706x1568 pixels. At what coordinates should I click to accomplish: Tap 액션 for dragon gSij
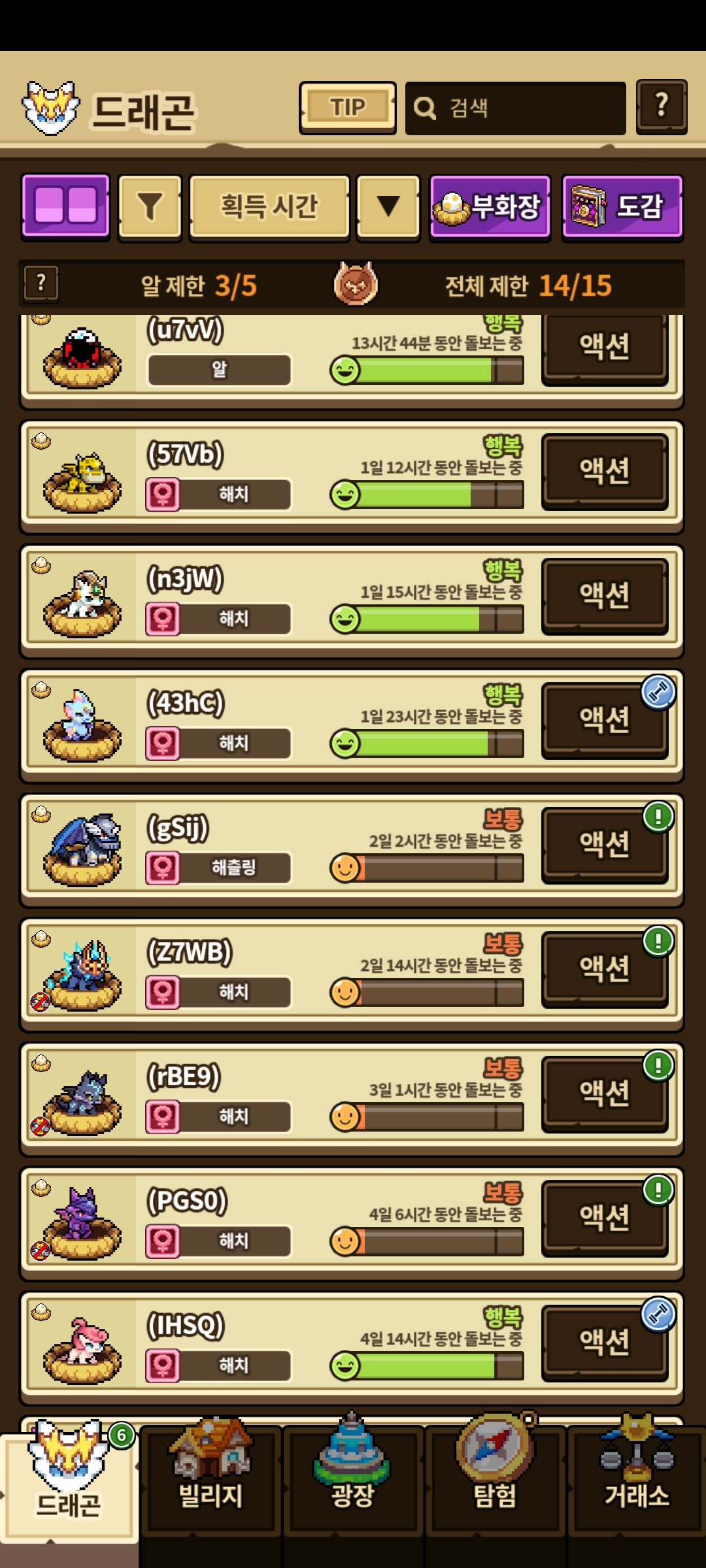point(604,844)
